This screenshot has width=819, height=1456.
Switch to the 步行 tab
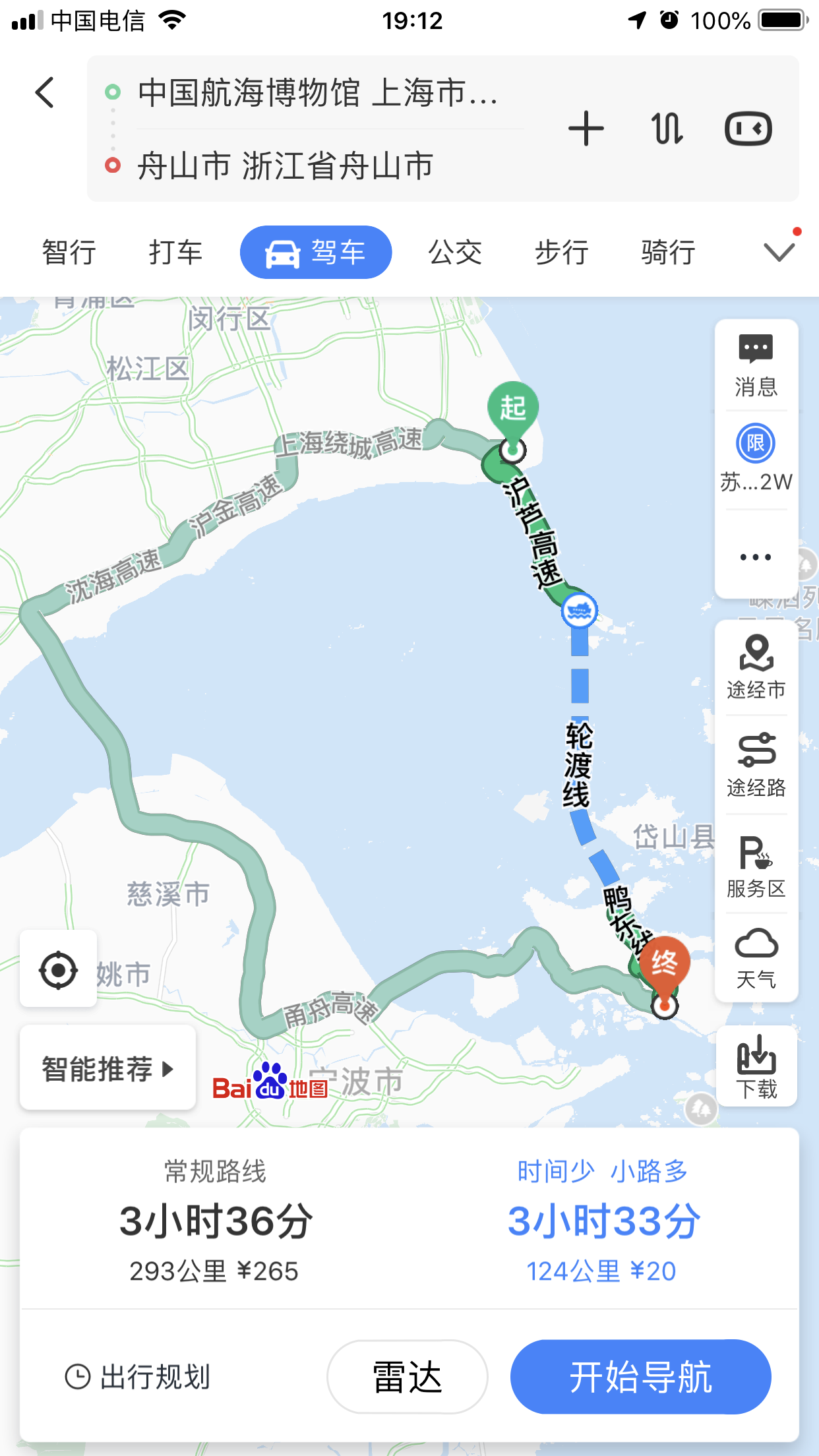coord(561,253)
